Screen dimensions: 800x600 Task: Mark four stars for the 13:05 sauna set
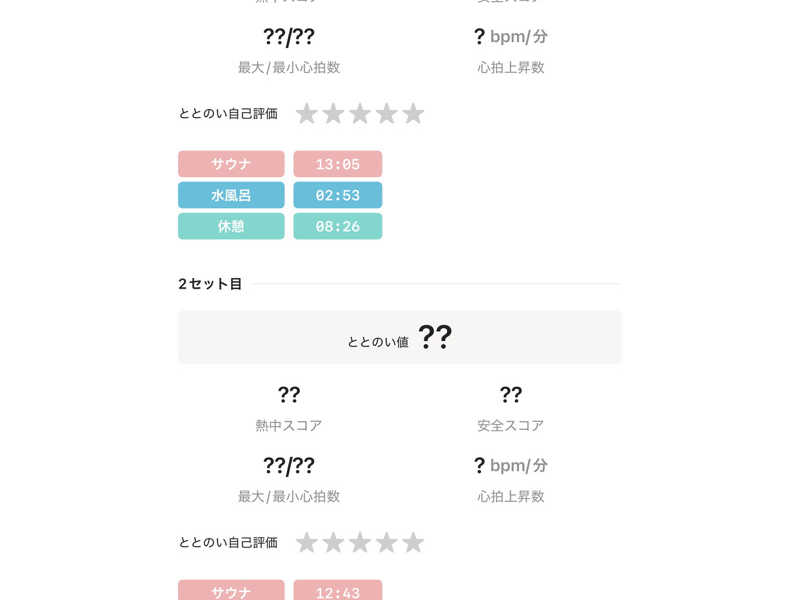tap(387, 114)
